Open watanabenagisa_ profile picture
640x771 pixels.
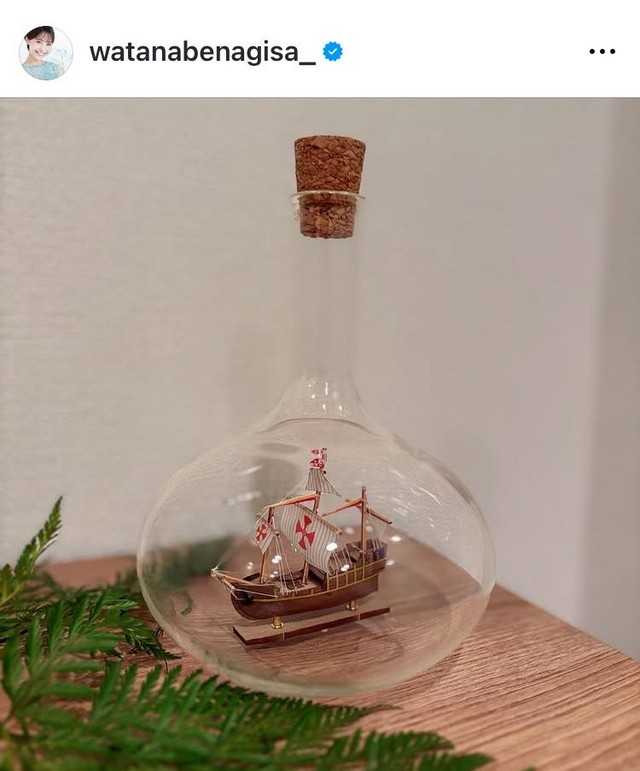tap(46, 52)
